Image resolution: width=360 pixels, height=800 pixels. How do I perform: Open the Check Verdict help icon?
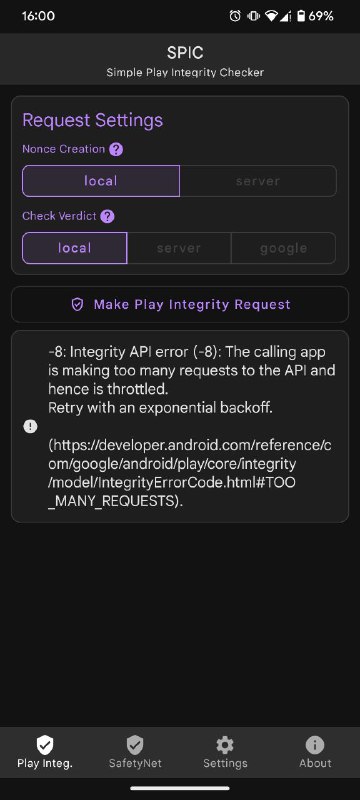tap(107, 216)
